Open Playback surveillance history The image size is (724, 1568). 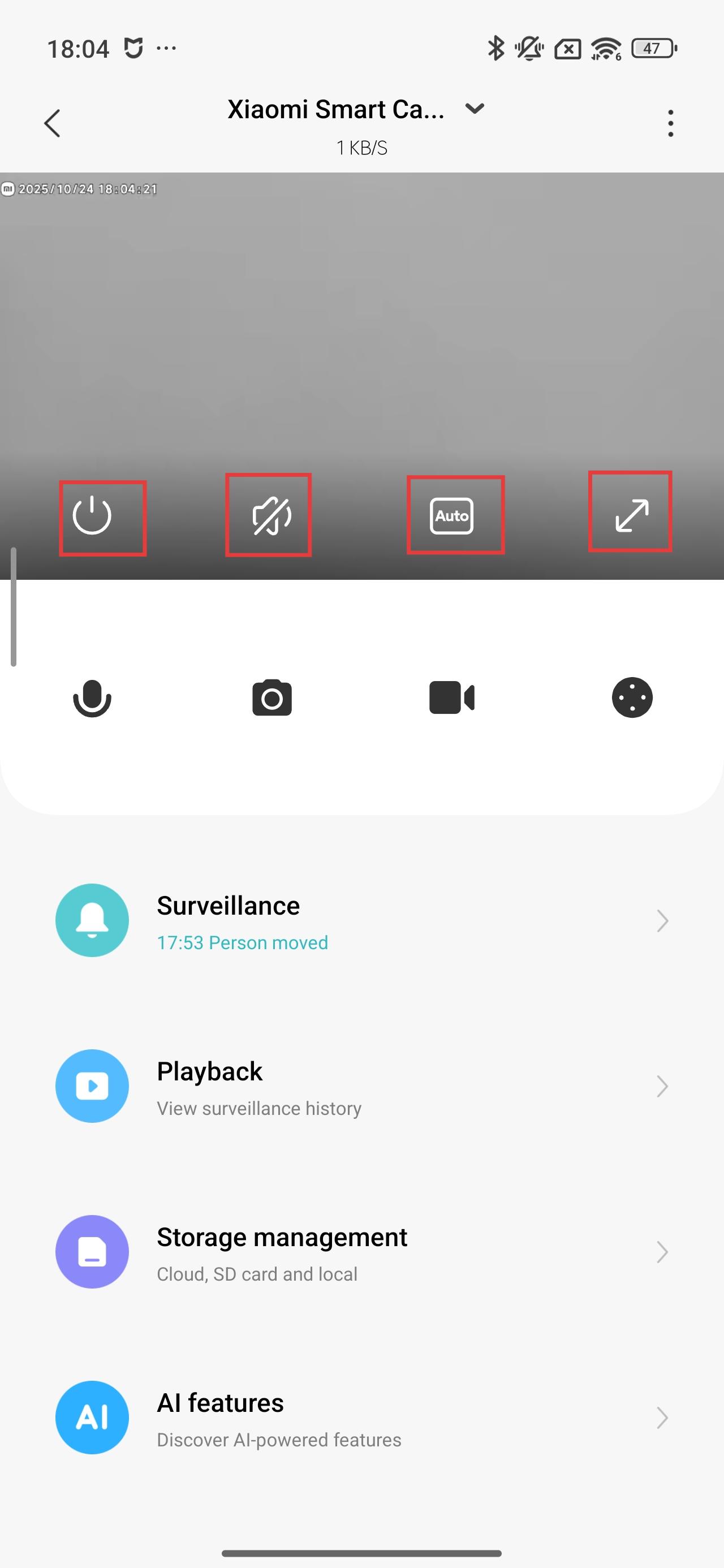click(361, 1086)
